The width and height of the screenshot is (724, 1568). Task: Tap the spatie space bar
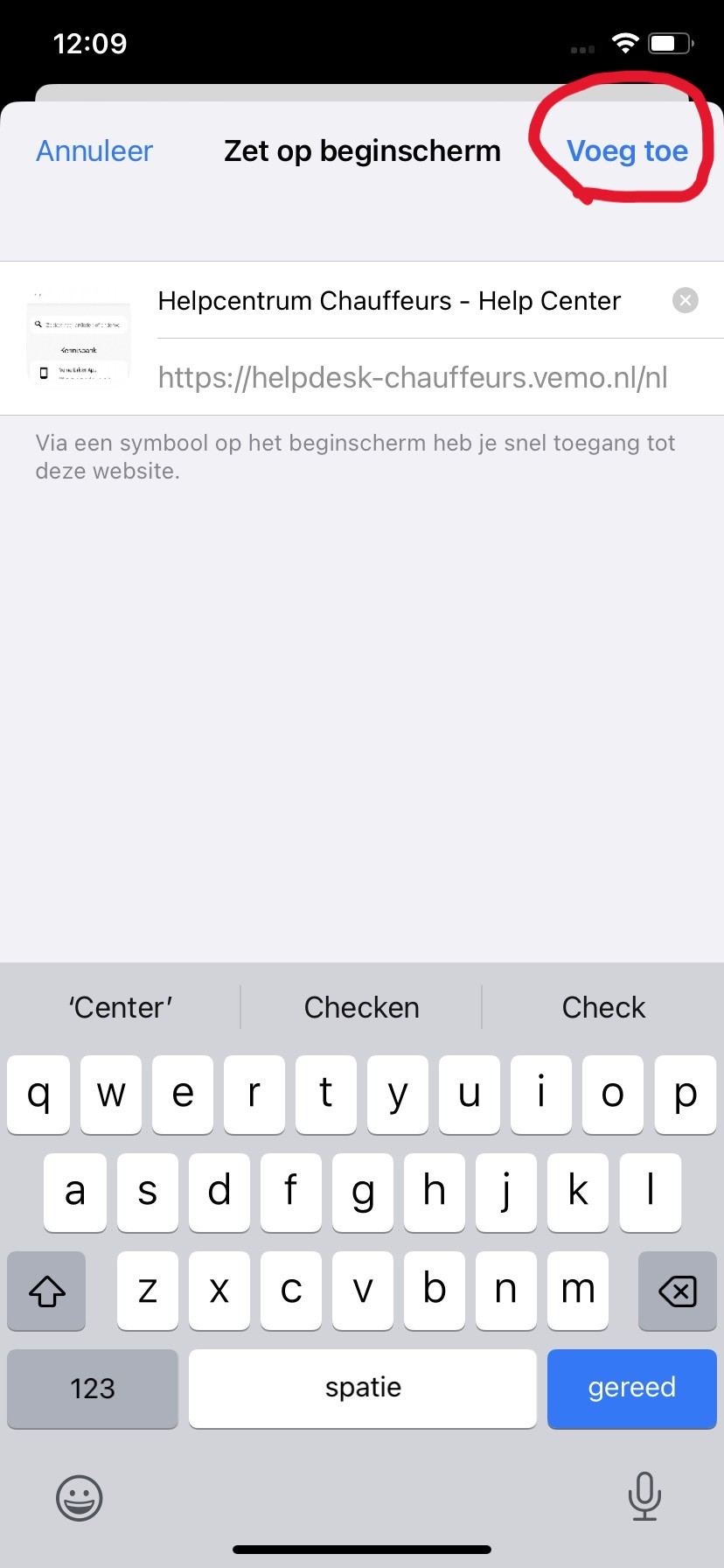click(x=363, y=1389)
